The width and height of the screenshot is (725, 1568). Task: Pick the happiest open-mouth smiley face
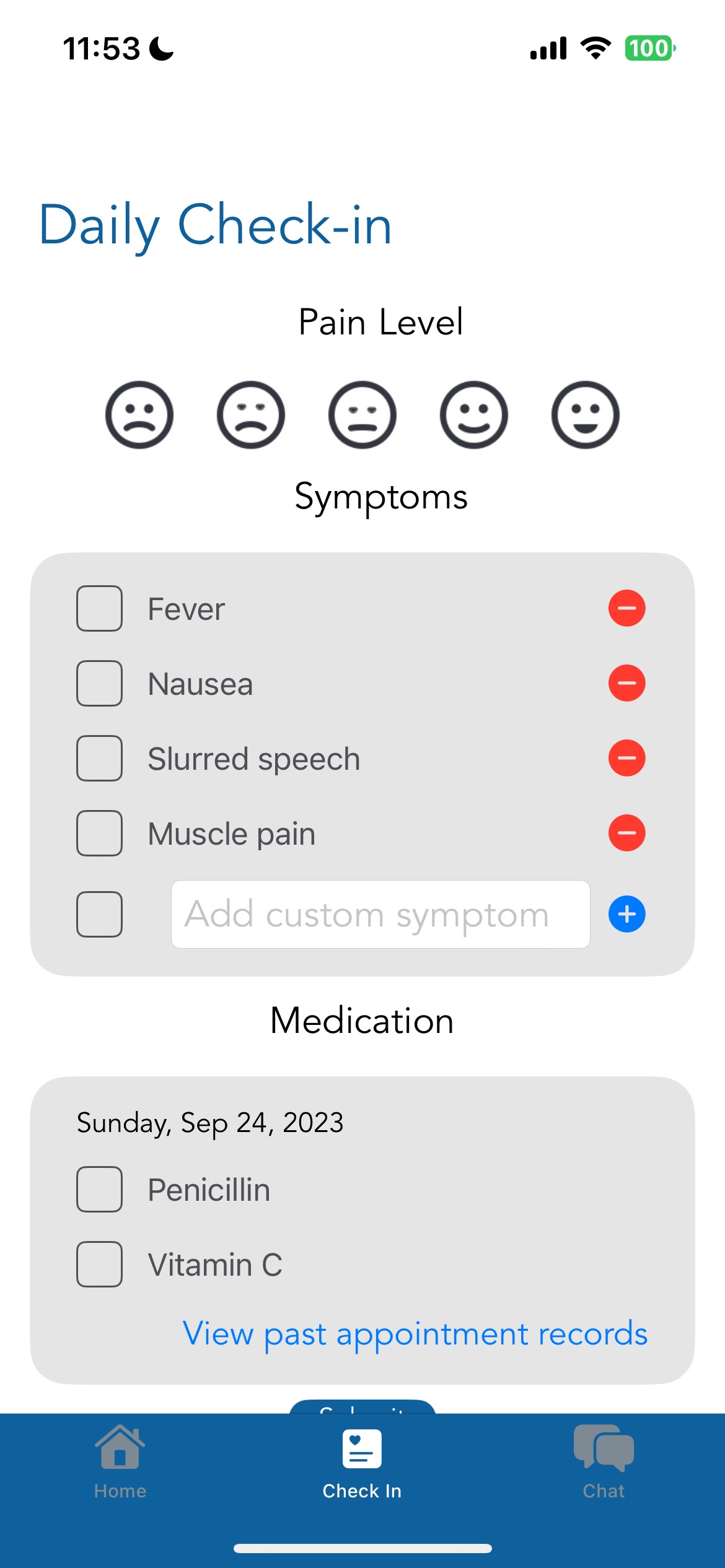click(585, 414)
